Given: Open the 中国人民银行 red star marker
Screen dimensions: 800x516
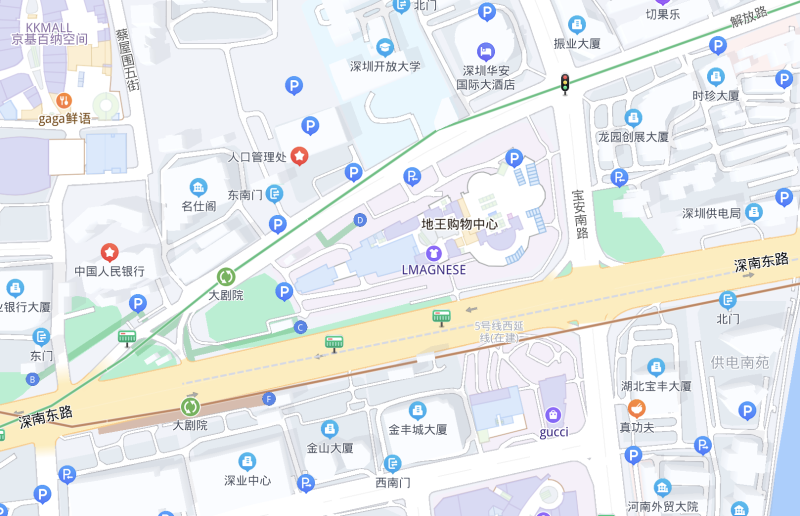Looking at the screenshot, I should click(x=109, y=252).
